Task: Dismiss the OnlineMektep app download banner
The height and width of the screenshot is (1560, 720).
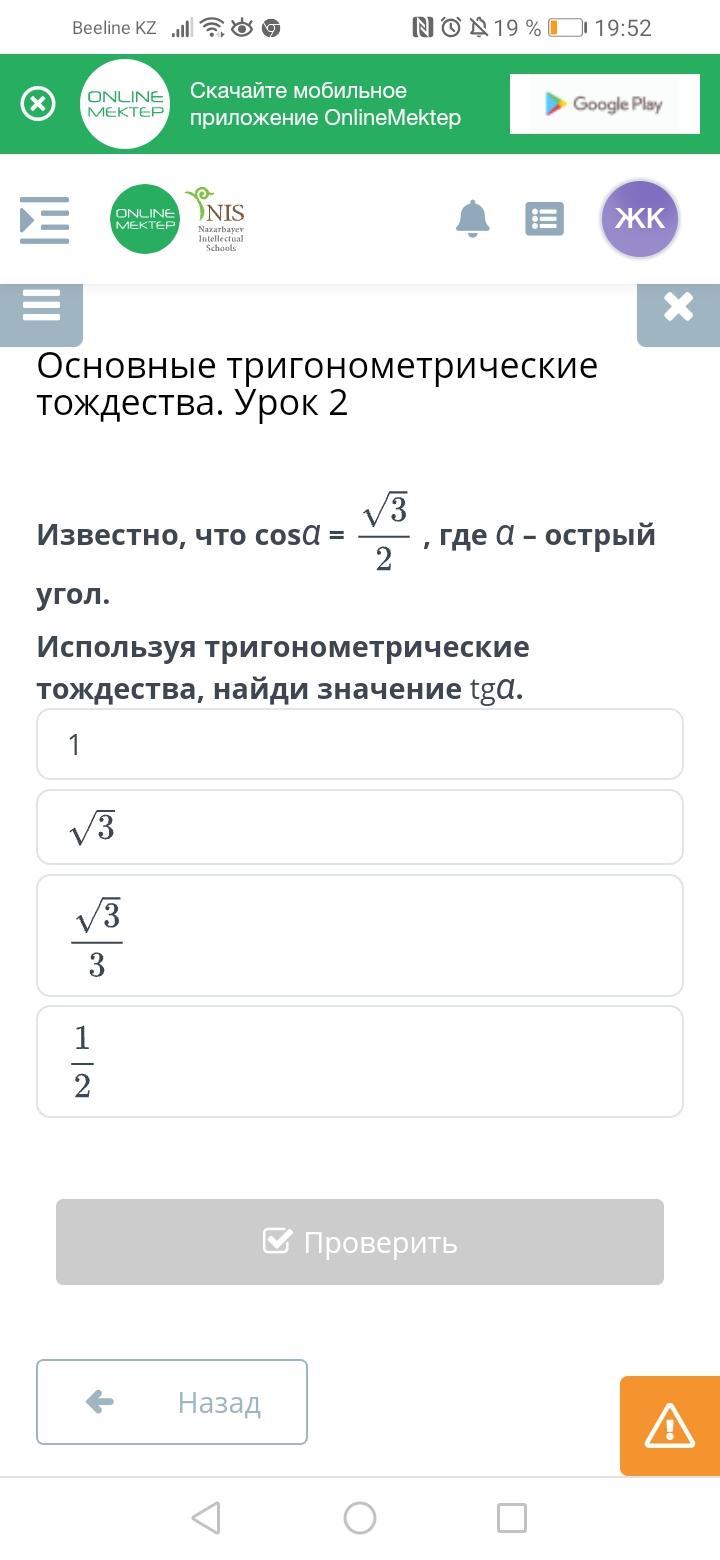Action: pos(38,104)
